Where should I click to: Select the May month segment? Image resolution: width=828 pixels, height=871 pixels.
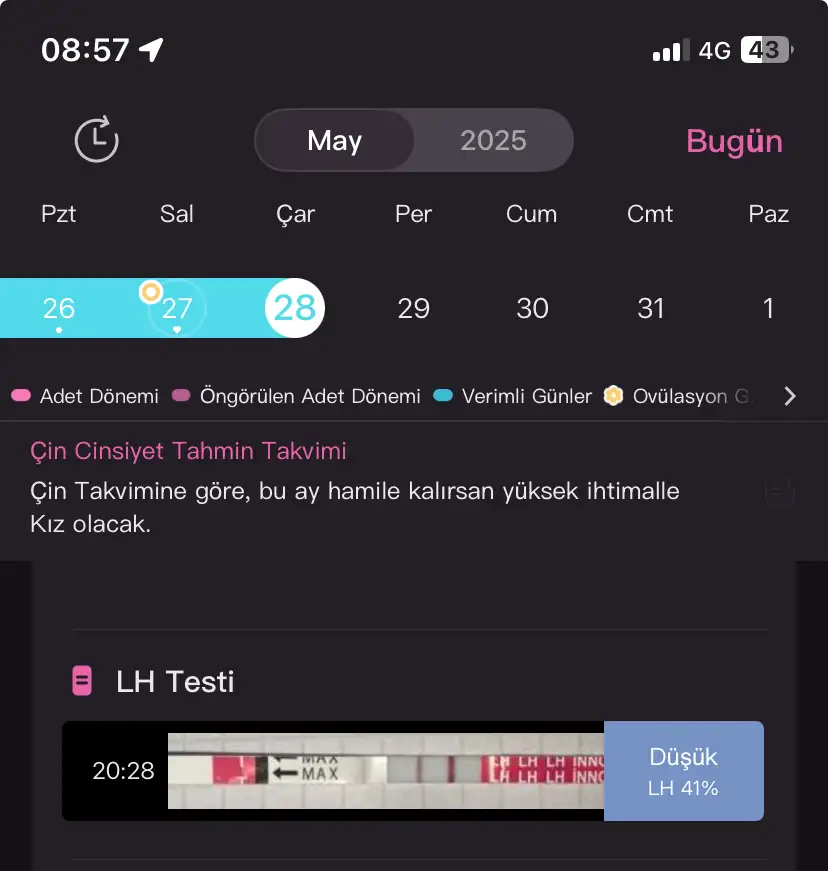tap(334, 141)
